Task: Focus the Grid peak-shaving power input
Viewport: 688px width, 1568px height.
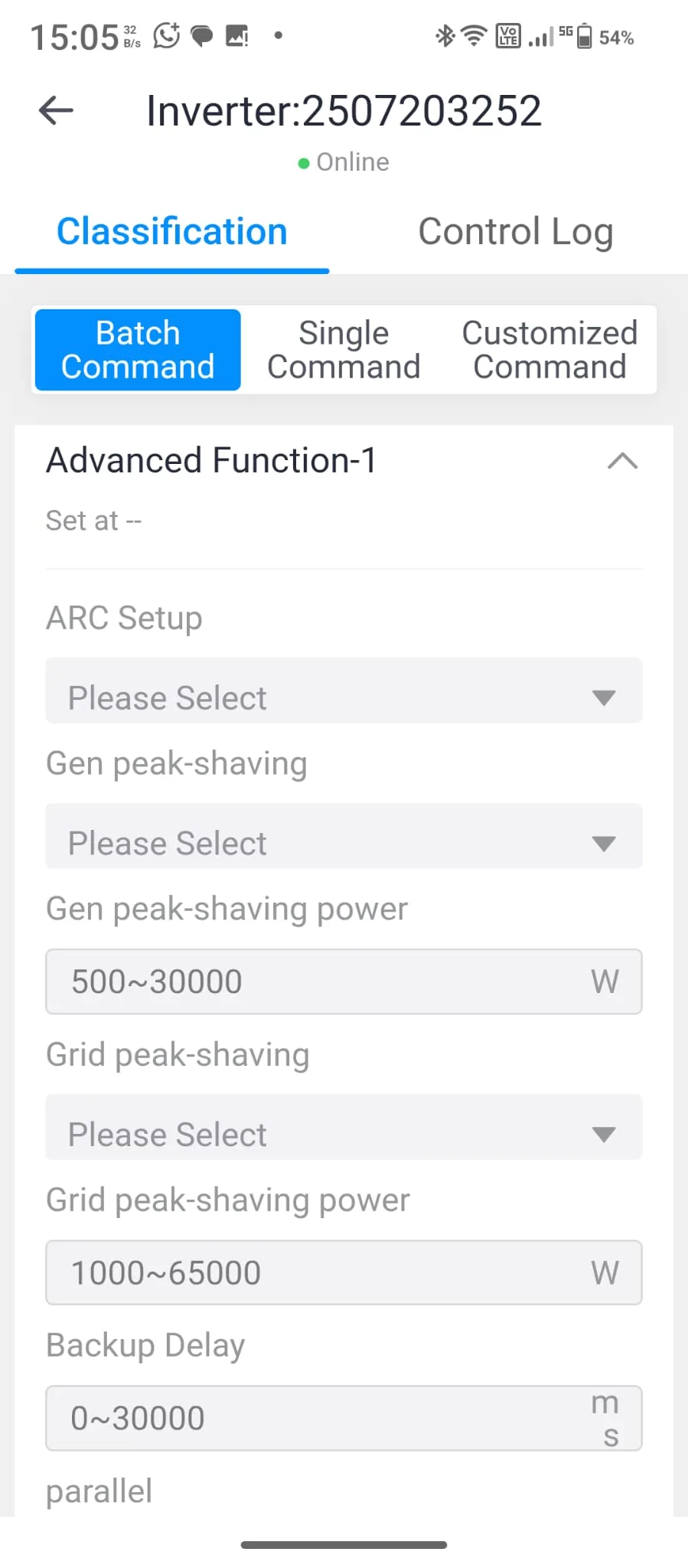Action: point(321,1272)
